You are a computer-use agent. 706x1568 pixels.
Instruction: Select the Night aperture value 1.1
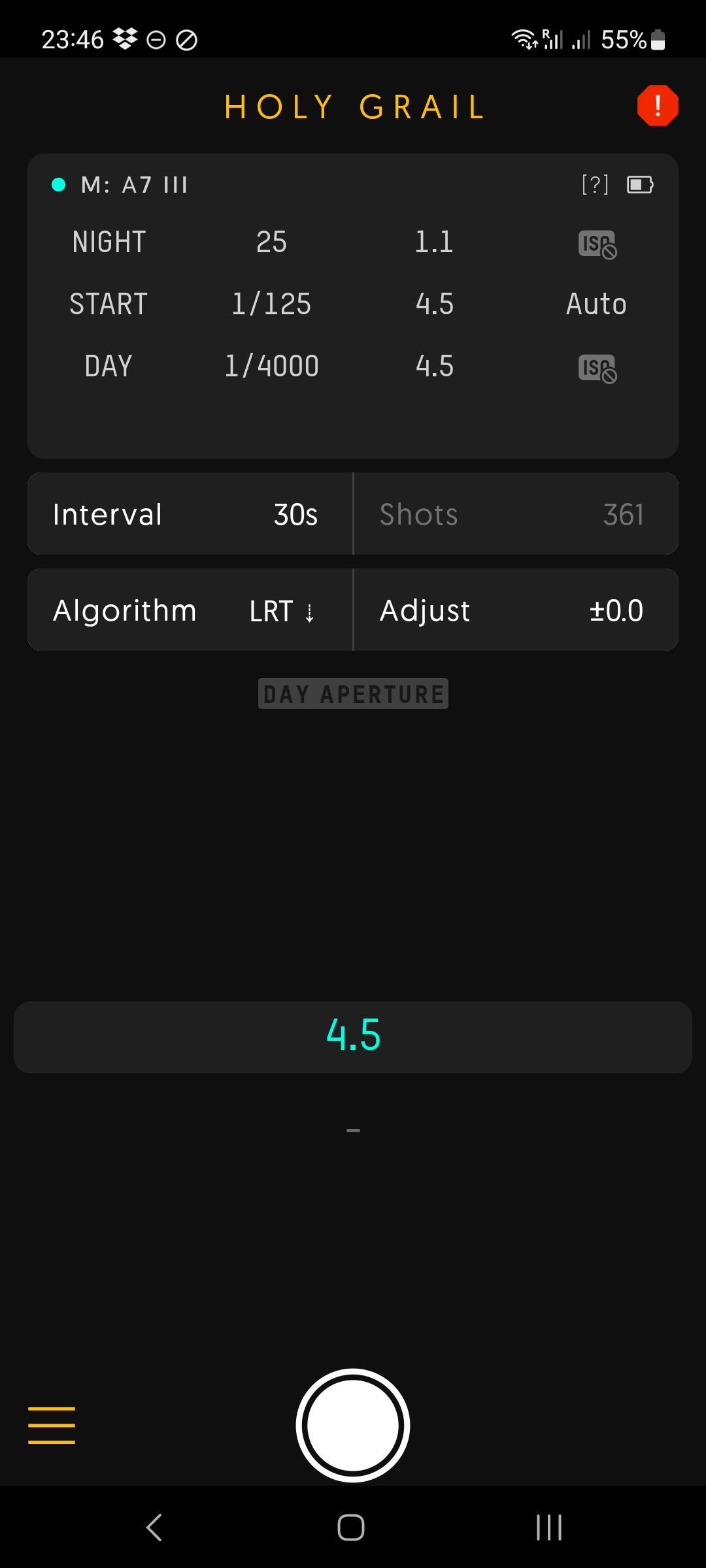click(x=434, y=242)
